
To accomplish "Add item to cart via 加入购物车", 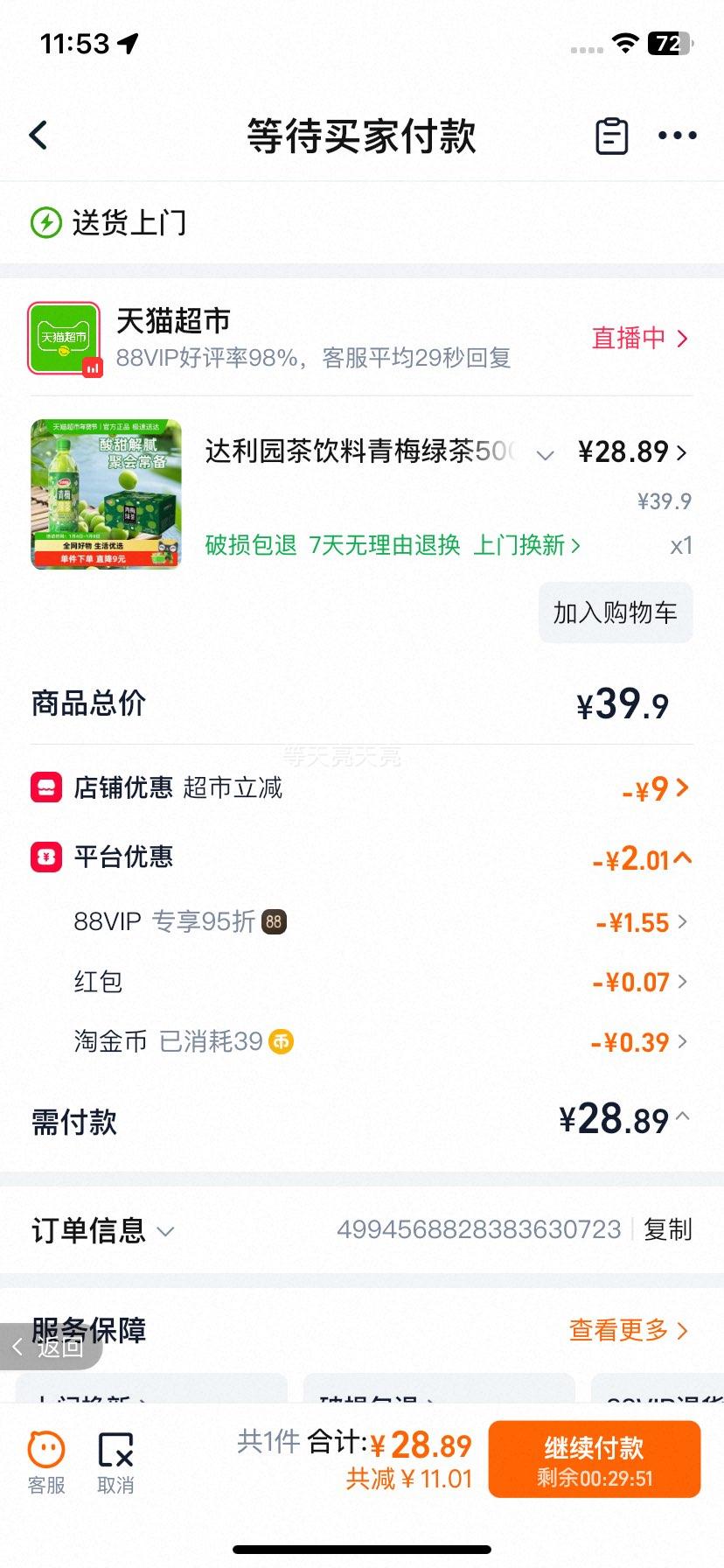I will 615,612.
